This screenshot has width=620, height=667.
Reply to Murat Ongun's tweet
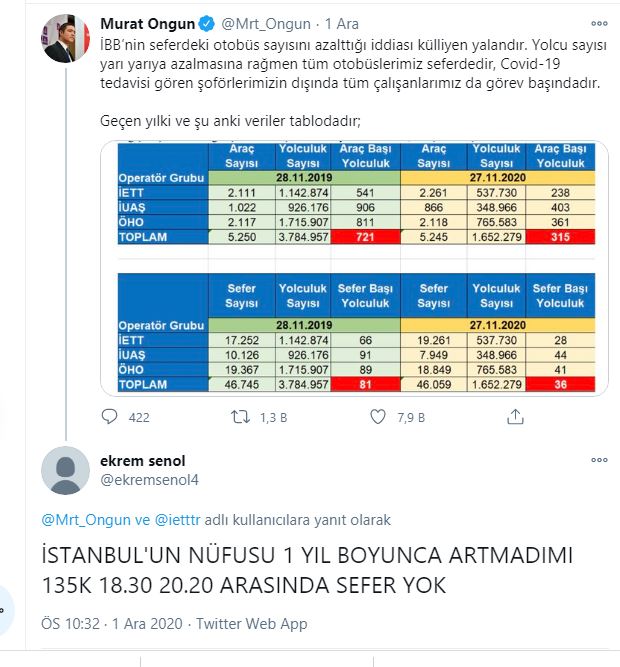111,418
